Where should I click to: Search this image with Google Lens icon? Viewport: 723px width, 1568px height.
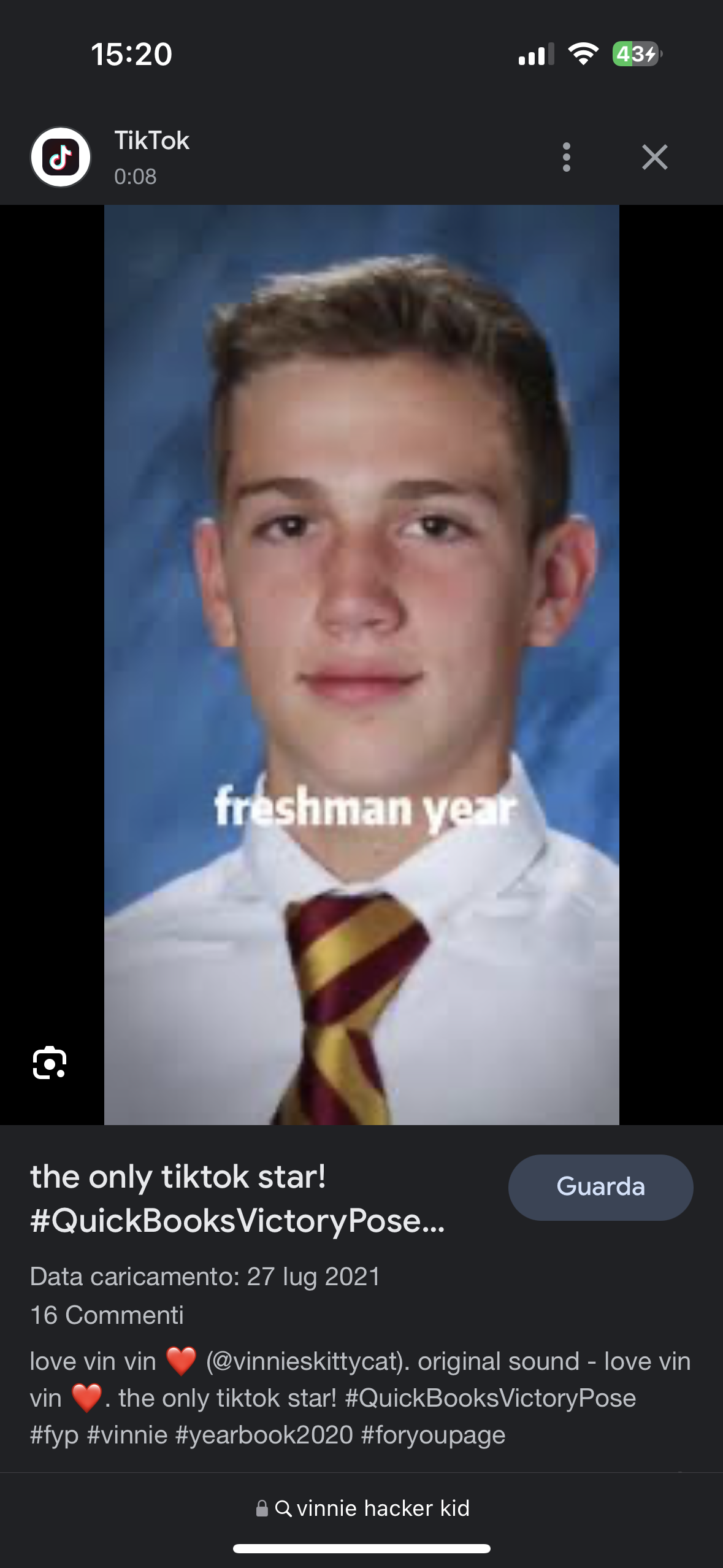click(49, 1063)
